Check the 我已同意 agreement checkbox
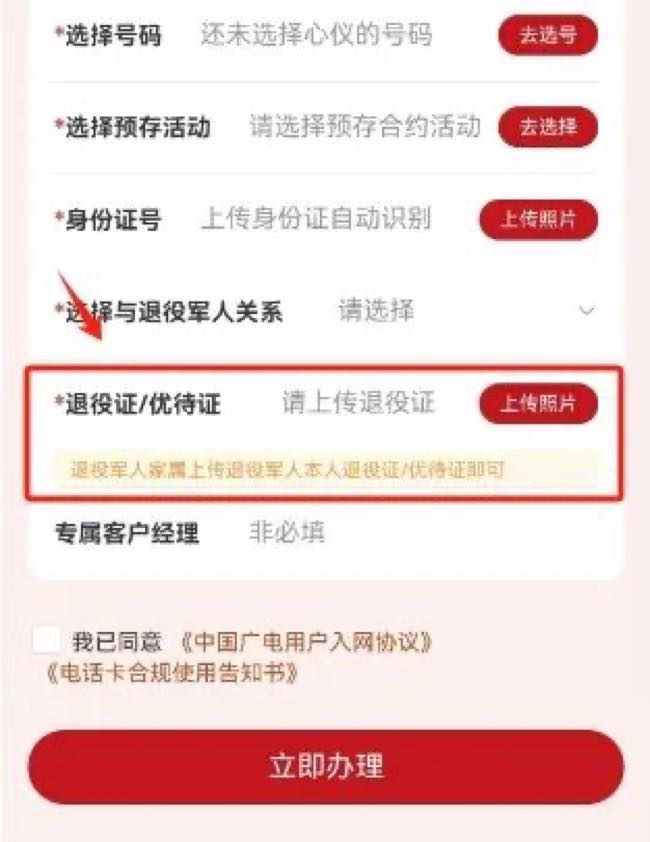 click(x=45, y=641)
